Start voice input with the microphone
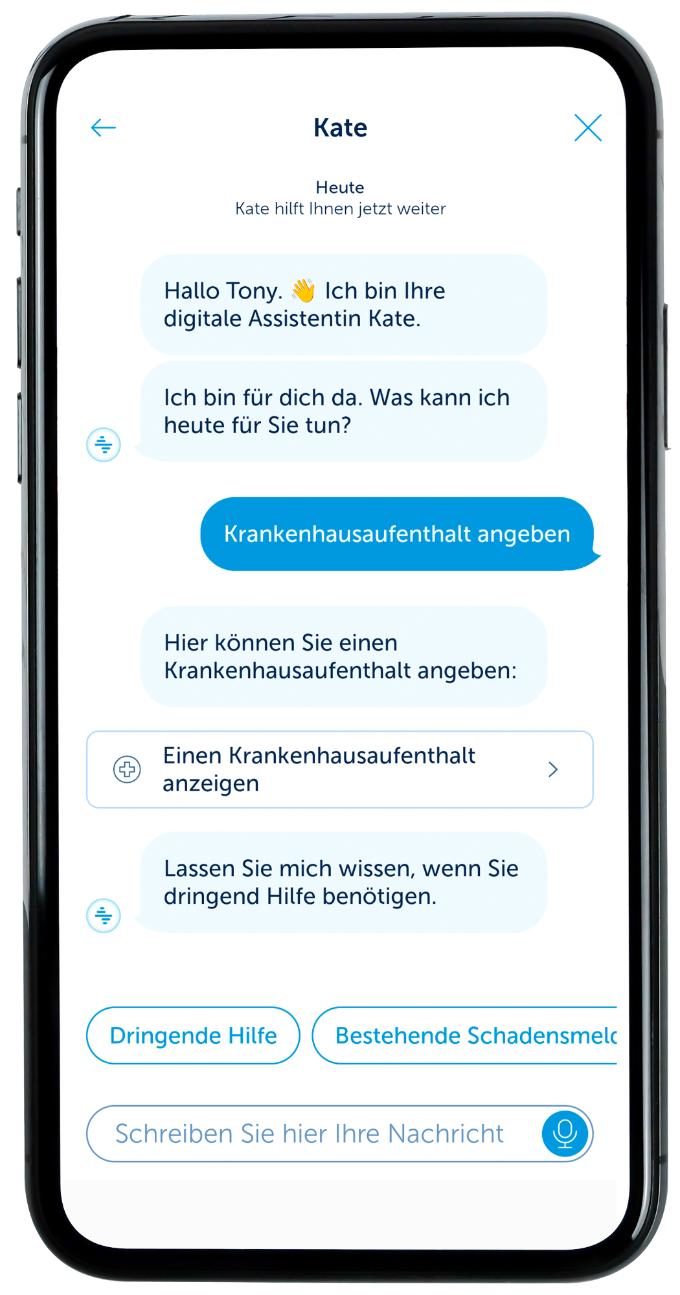This screenshot has width=680, height=1295. (x=566, y=1133)
